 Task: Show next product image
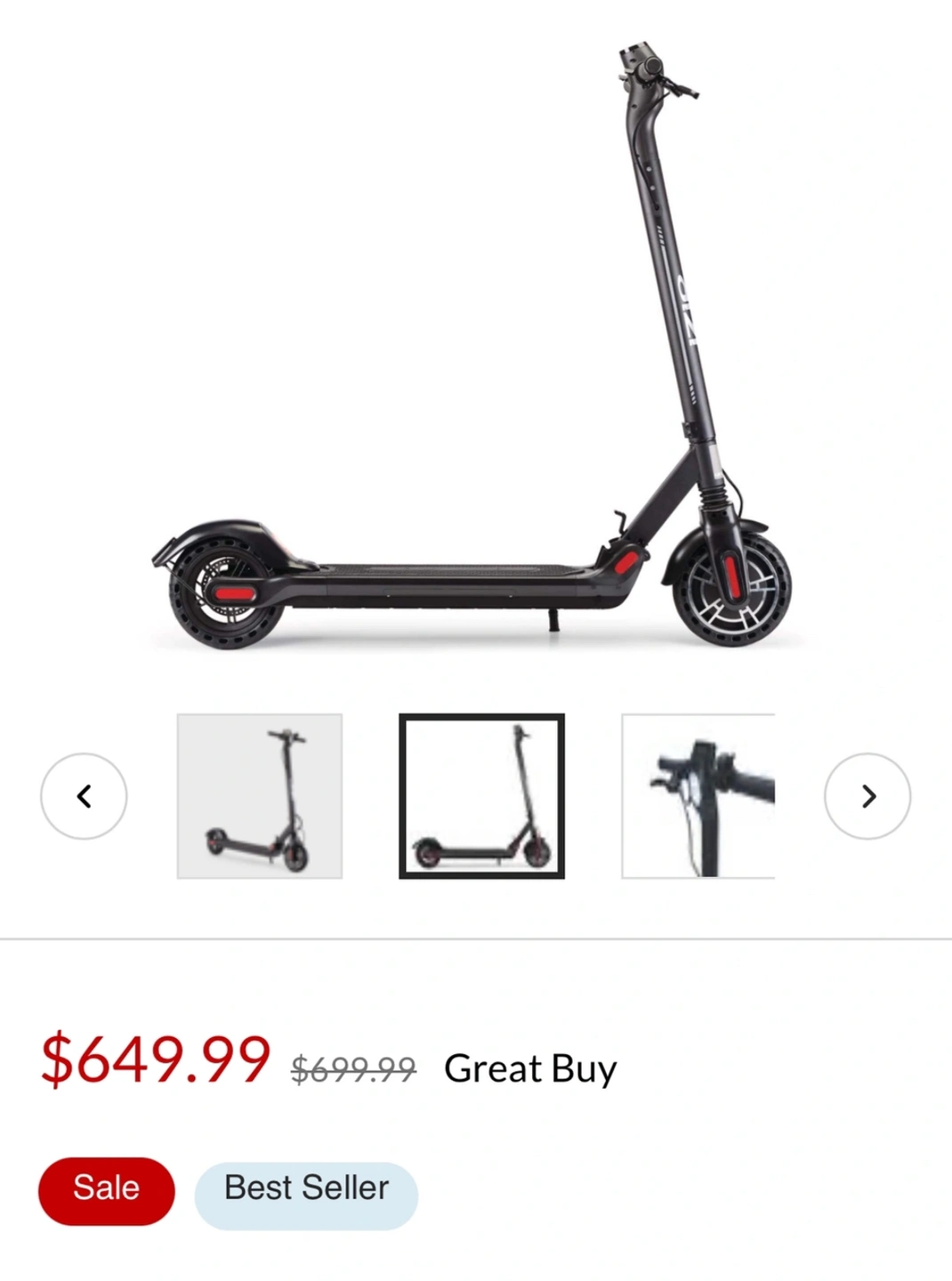pyautogui.click(x=867, y=796)
